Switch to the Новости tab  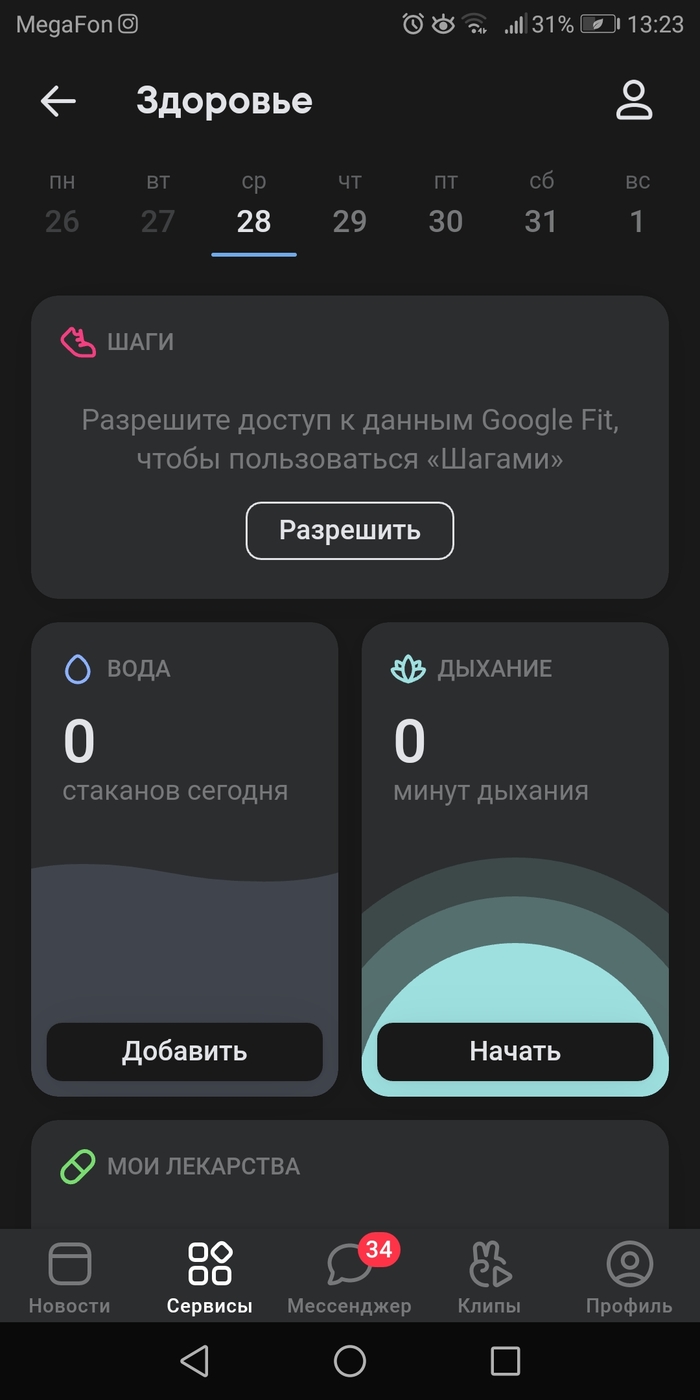(x=69, y=1277)
